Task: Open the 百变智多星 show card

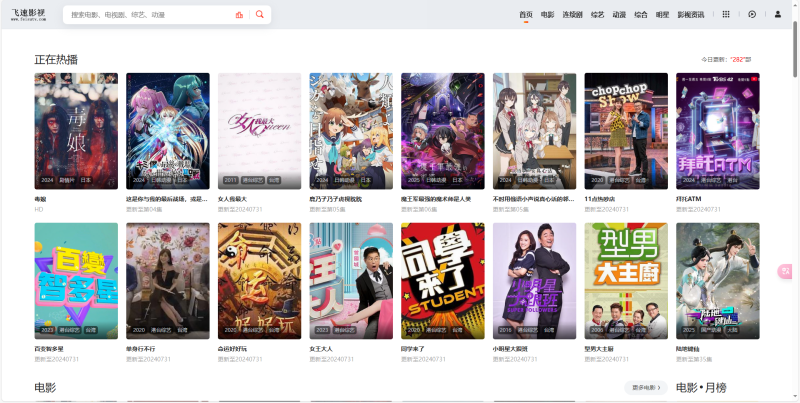Action: point(76,280)
